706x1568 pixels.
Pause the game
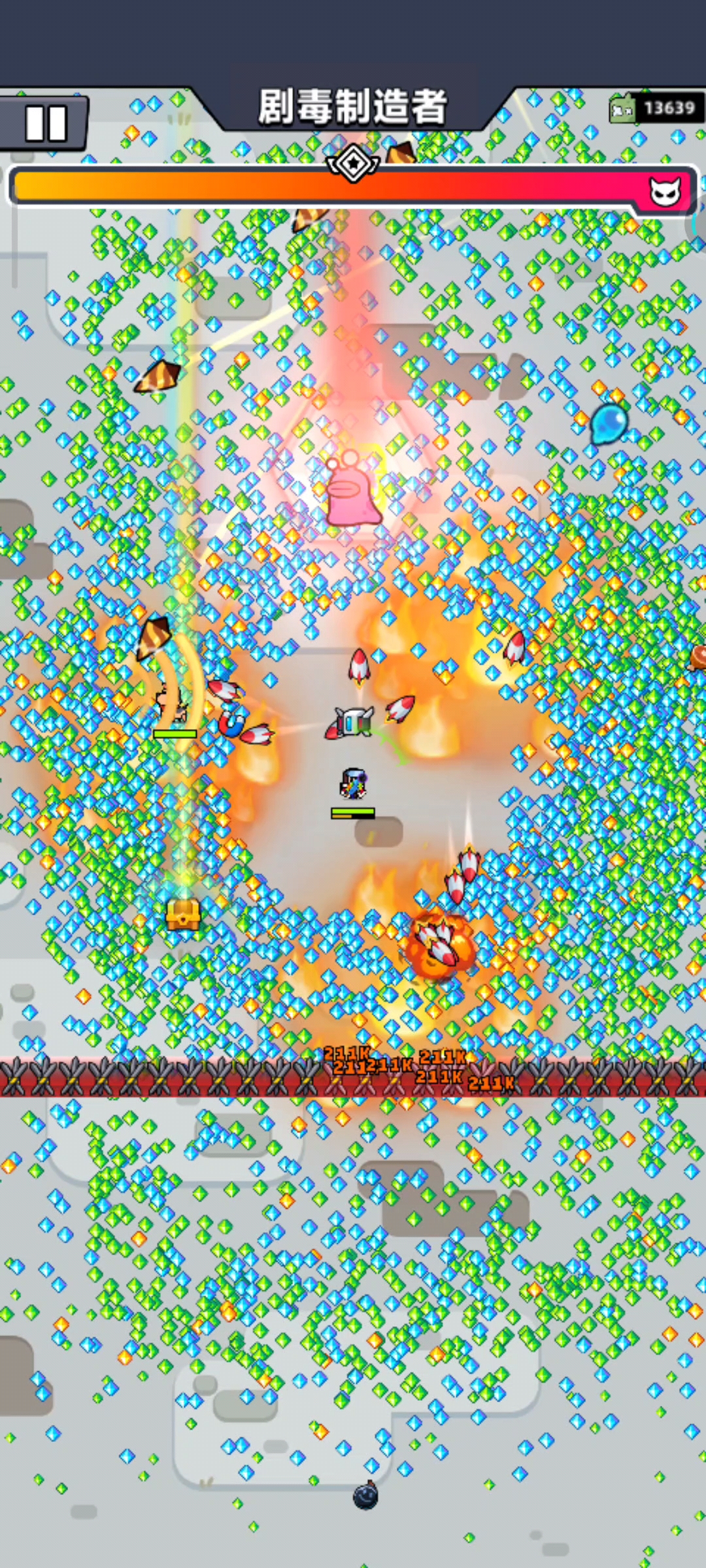(x=45, y=123)
